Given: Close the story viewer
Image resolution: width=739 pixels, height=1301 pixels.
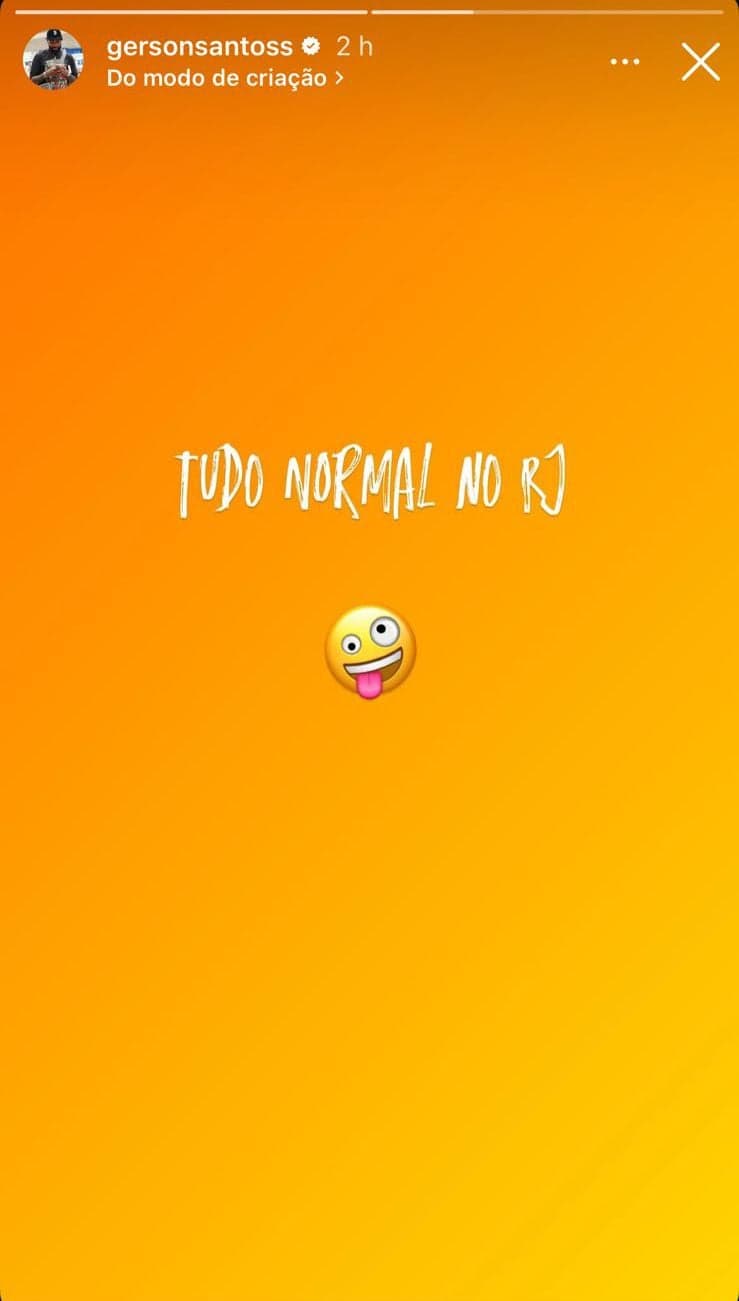Looking at the screenshot, I should click(x=700, y=62).
